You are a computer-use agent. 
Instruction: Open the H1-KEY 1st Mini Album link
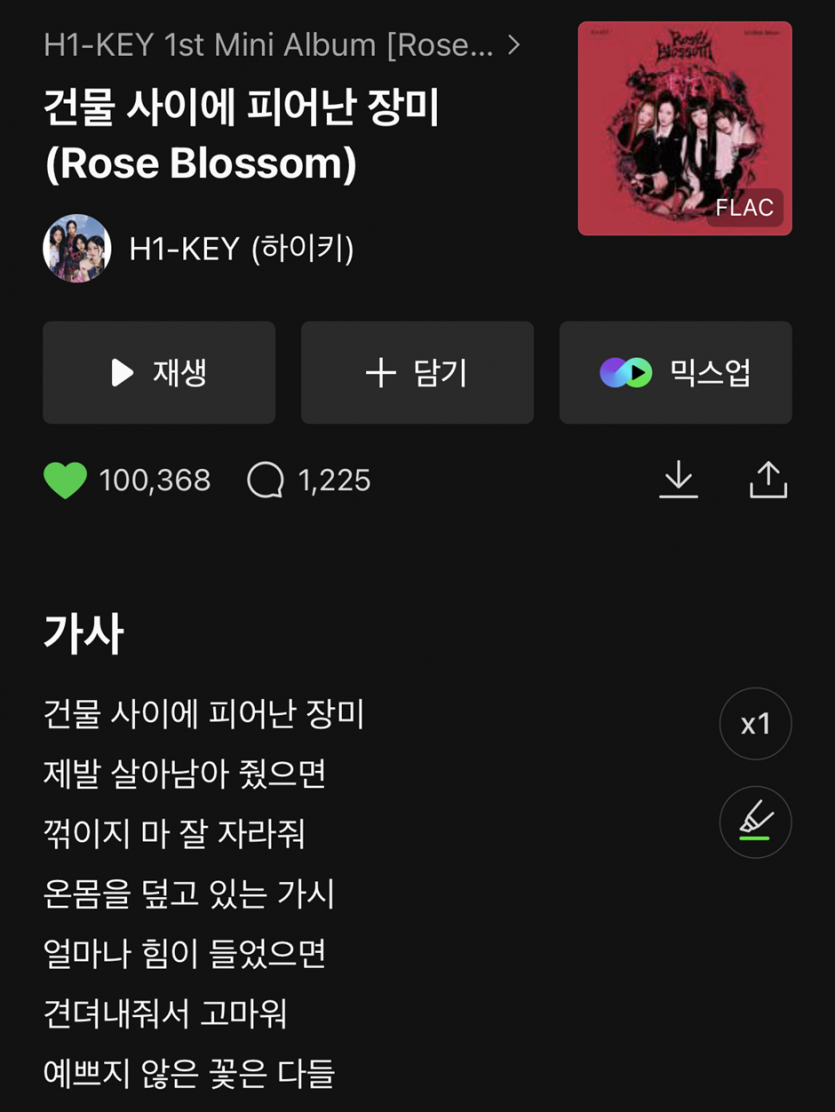[280, 45]
